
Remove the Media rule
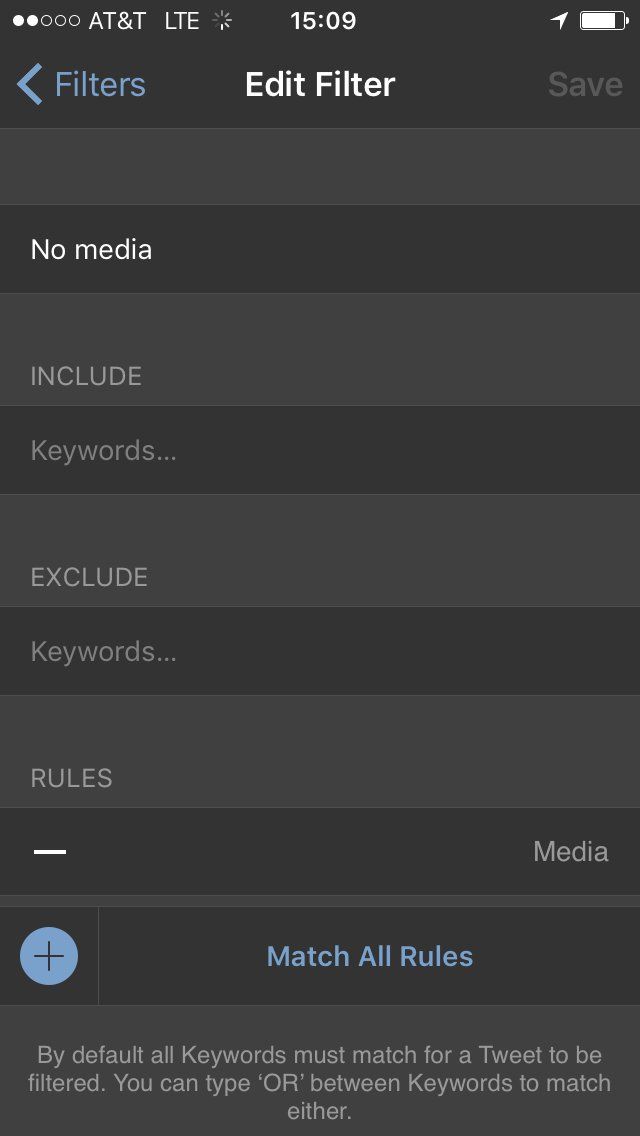[50, 851]
